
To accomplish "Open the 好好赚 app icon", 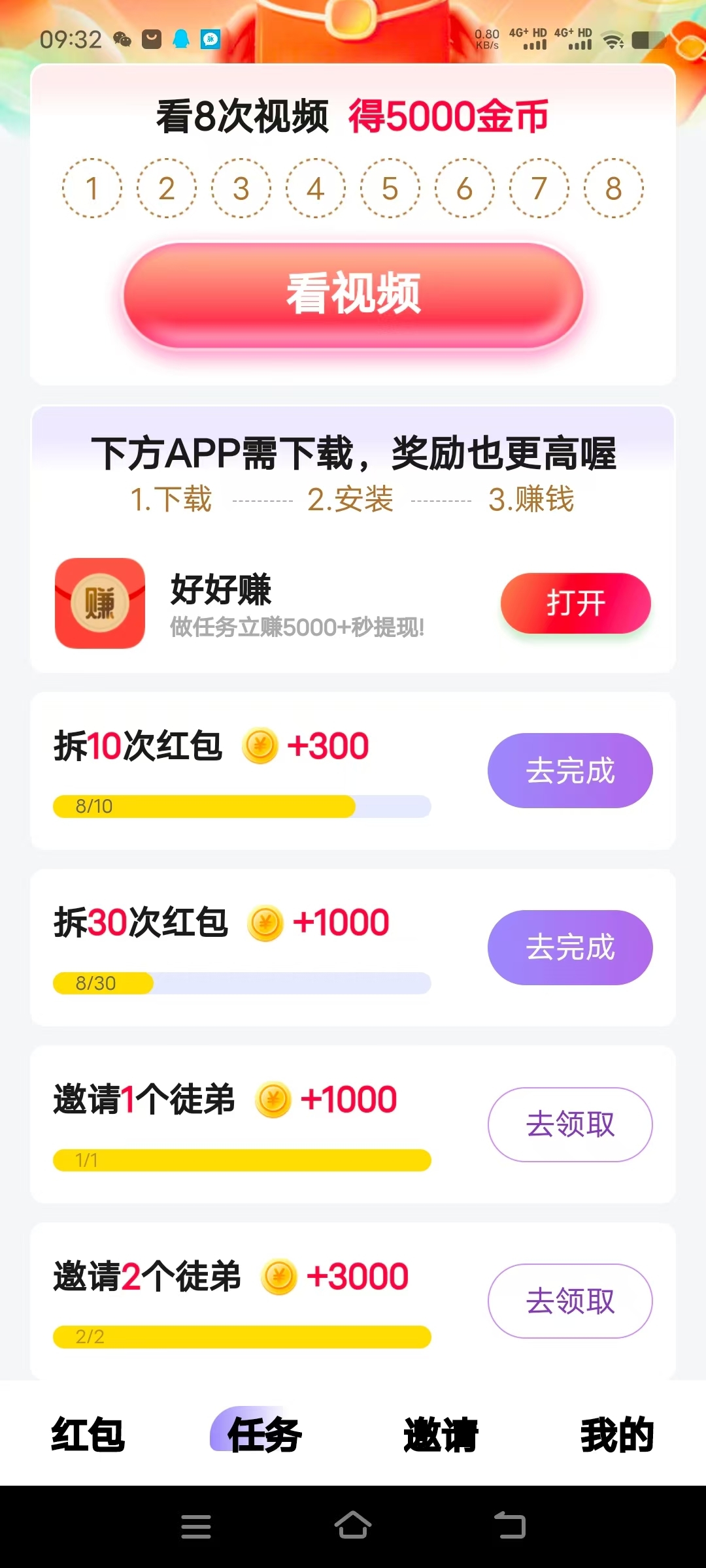I will coord(99,603).
